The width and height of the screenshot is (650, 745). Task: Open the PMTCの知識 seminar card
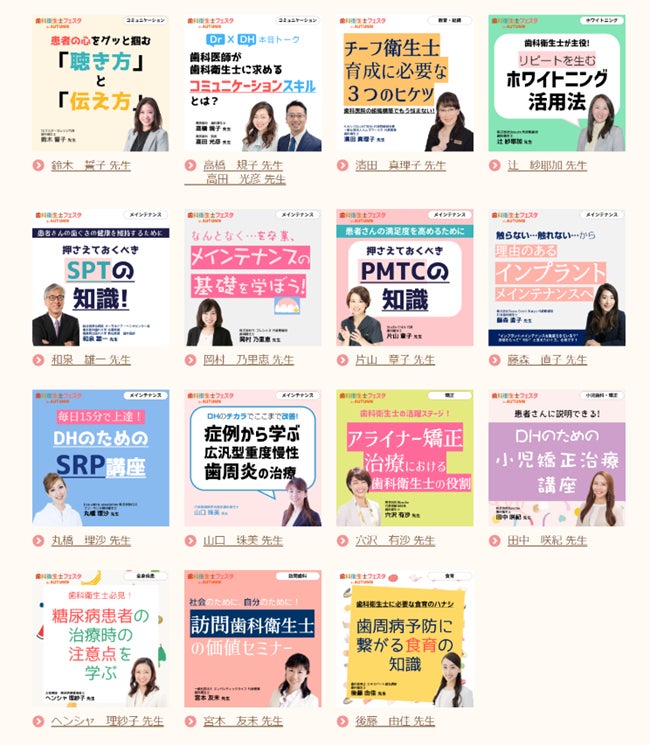pos(404,277)
